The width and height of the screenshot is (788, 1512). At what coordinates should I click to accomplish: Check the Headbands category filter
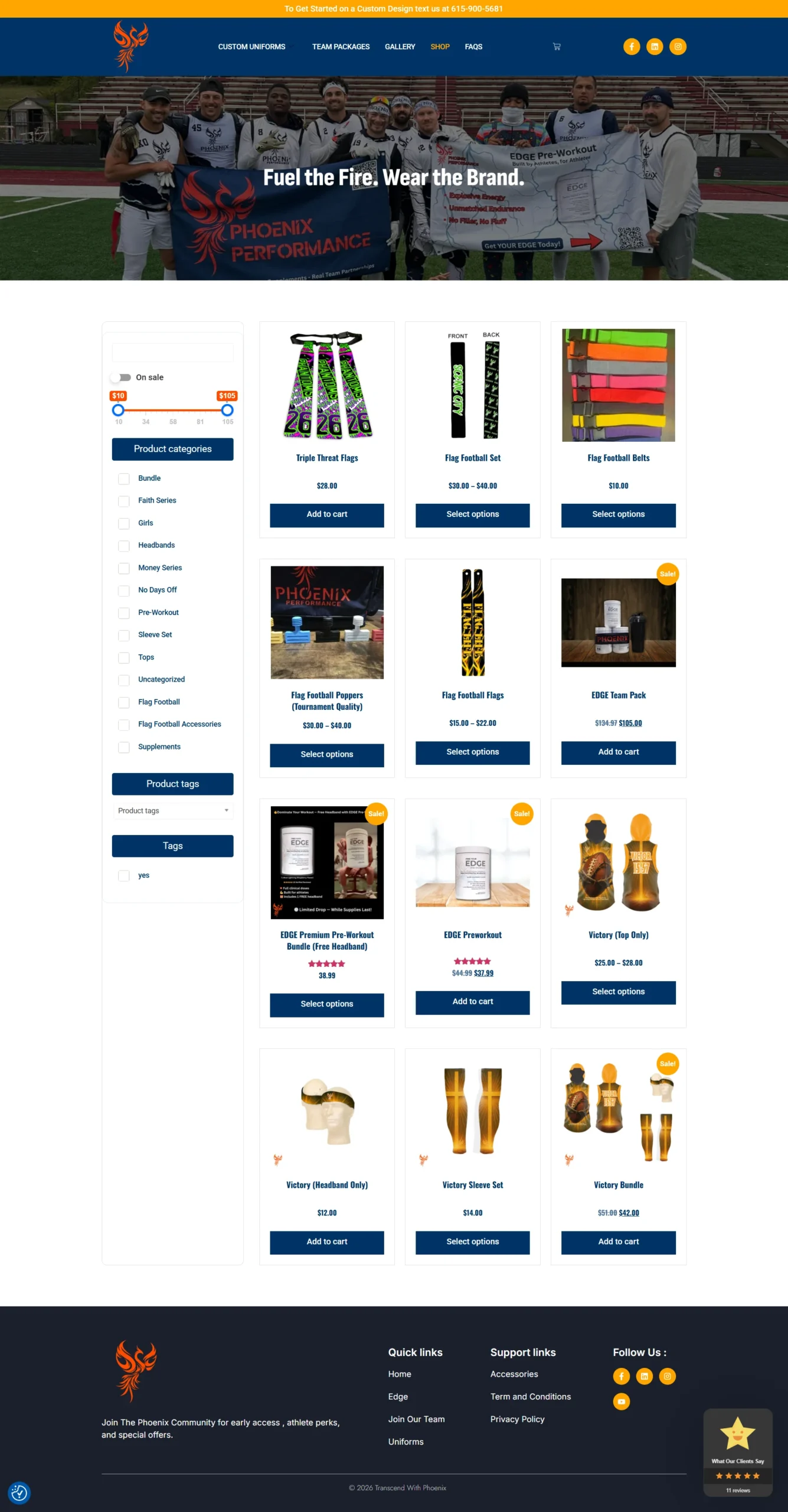click(124, 546)
